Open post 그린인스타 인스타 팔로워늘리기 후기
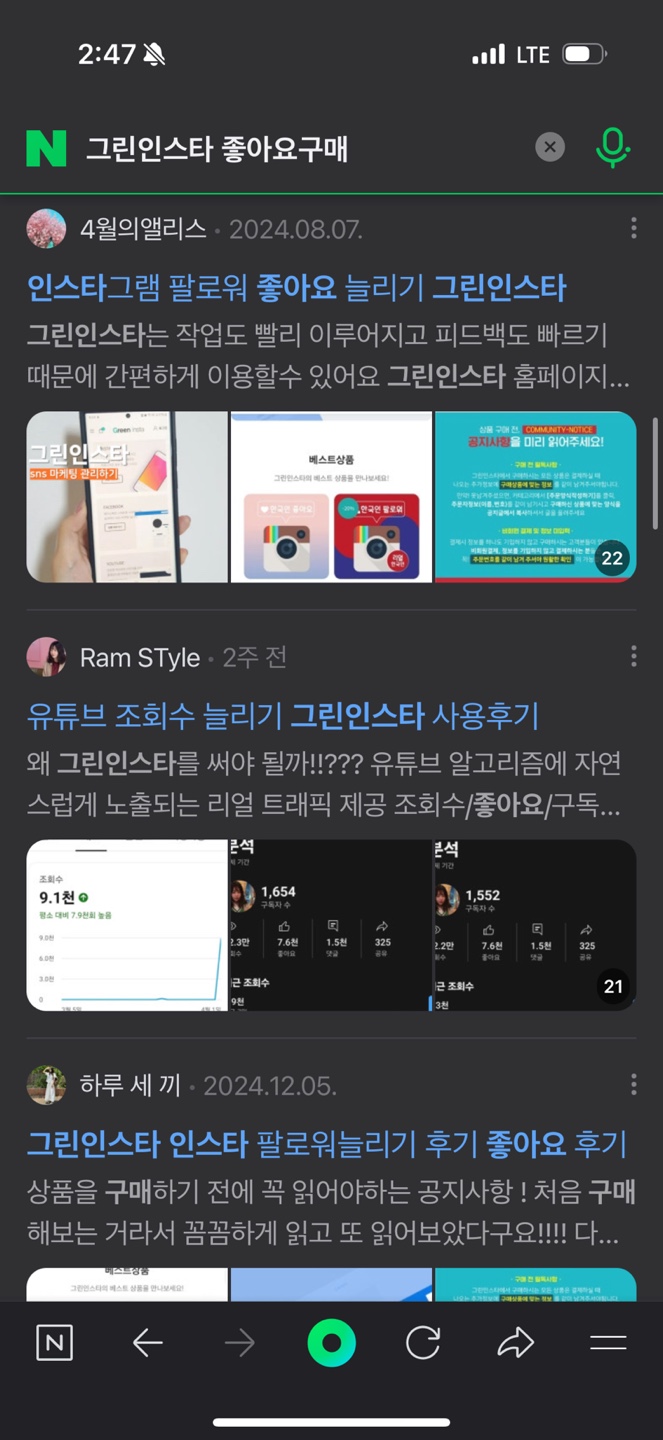Screen dimensions: 663x1440 [326, 1144]
